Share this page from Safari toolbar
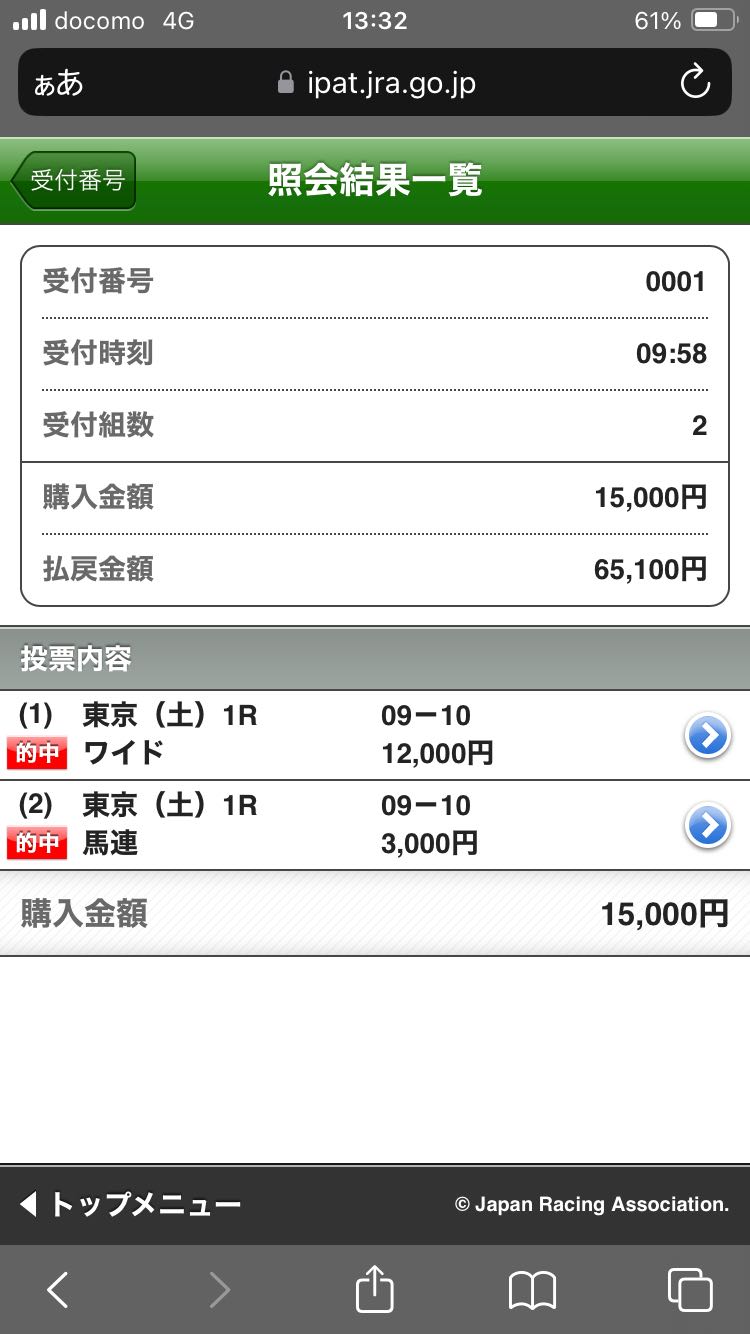The width and height of the screenshot is (750, 1334). pyautogui.click(x=375, y=1289)
